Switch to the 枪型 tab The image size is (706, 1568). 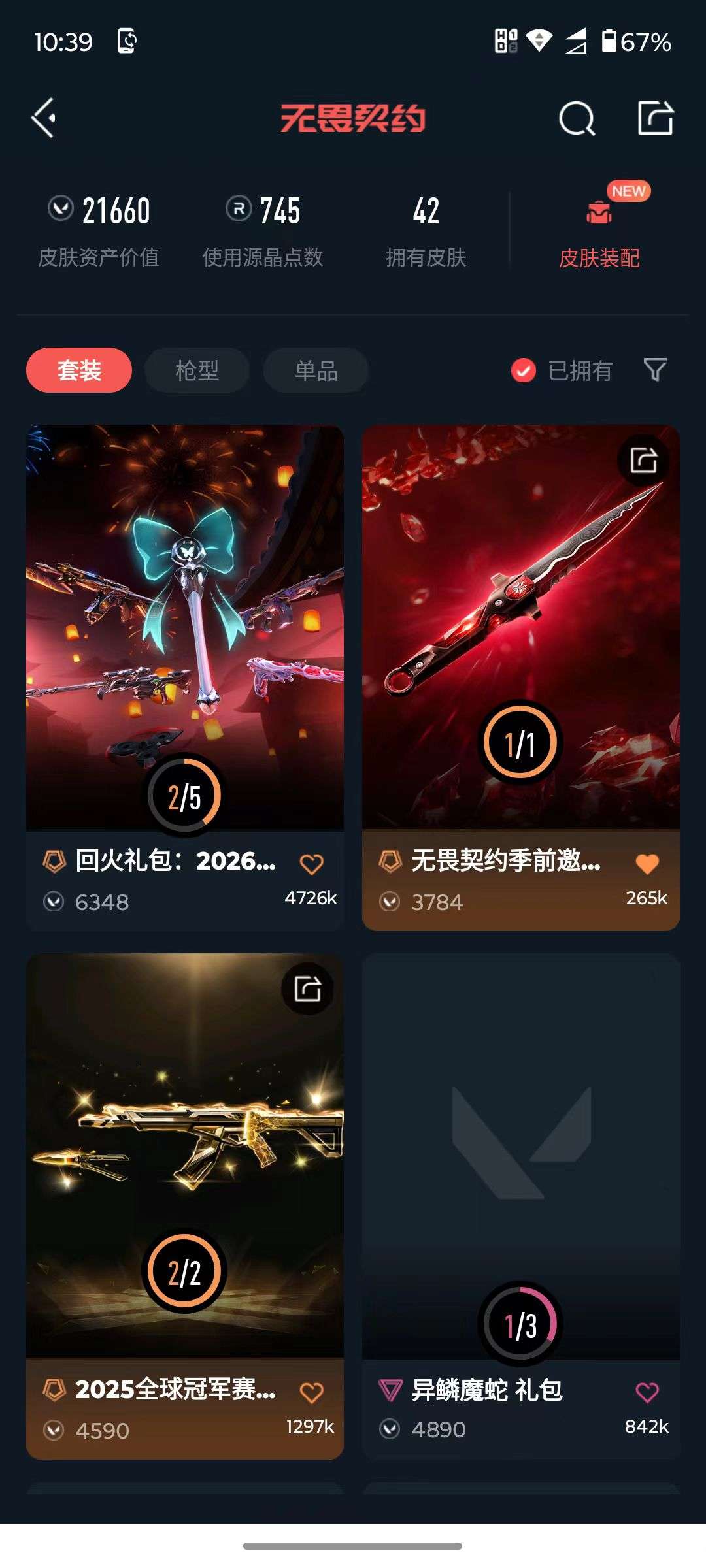[x=196, y=370]
